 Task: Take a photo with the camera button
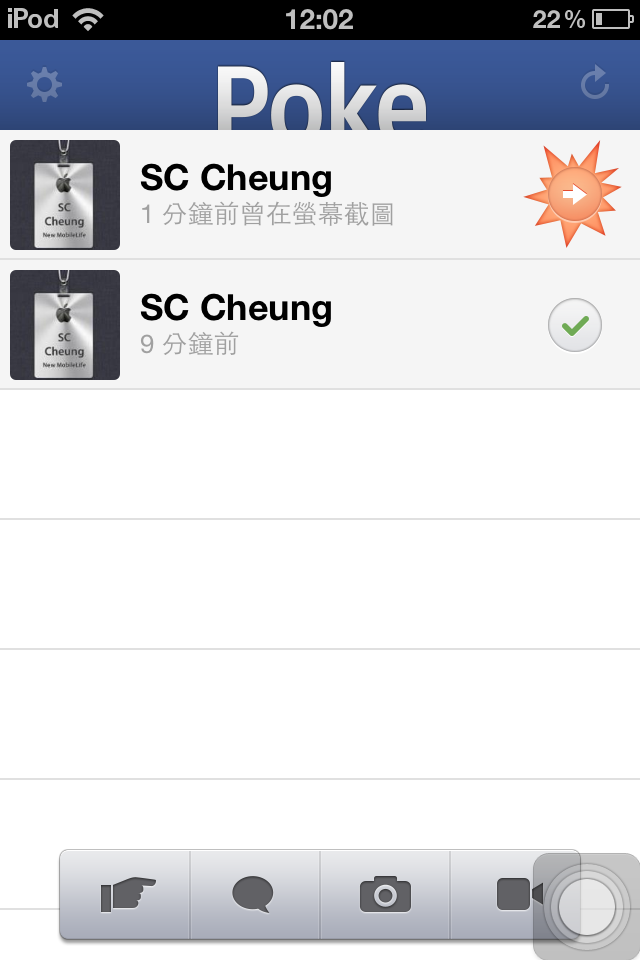click(385, 895)
